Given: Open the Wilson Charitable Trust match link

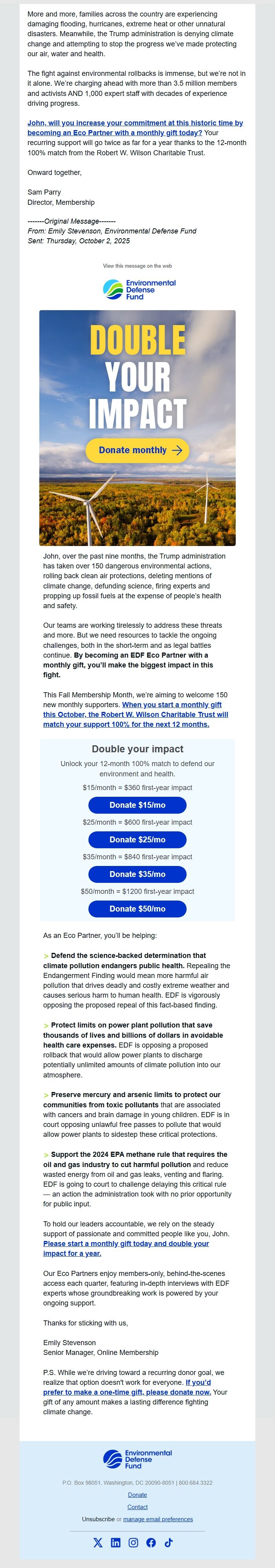Looking at the screenshot, I should tap(135, 715).
